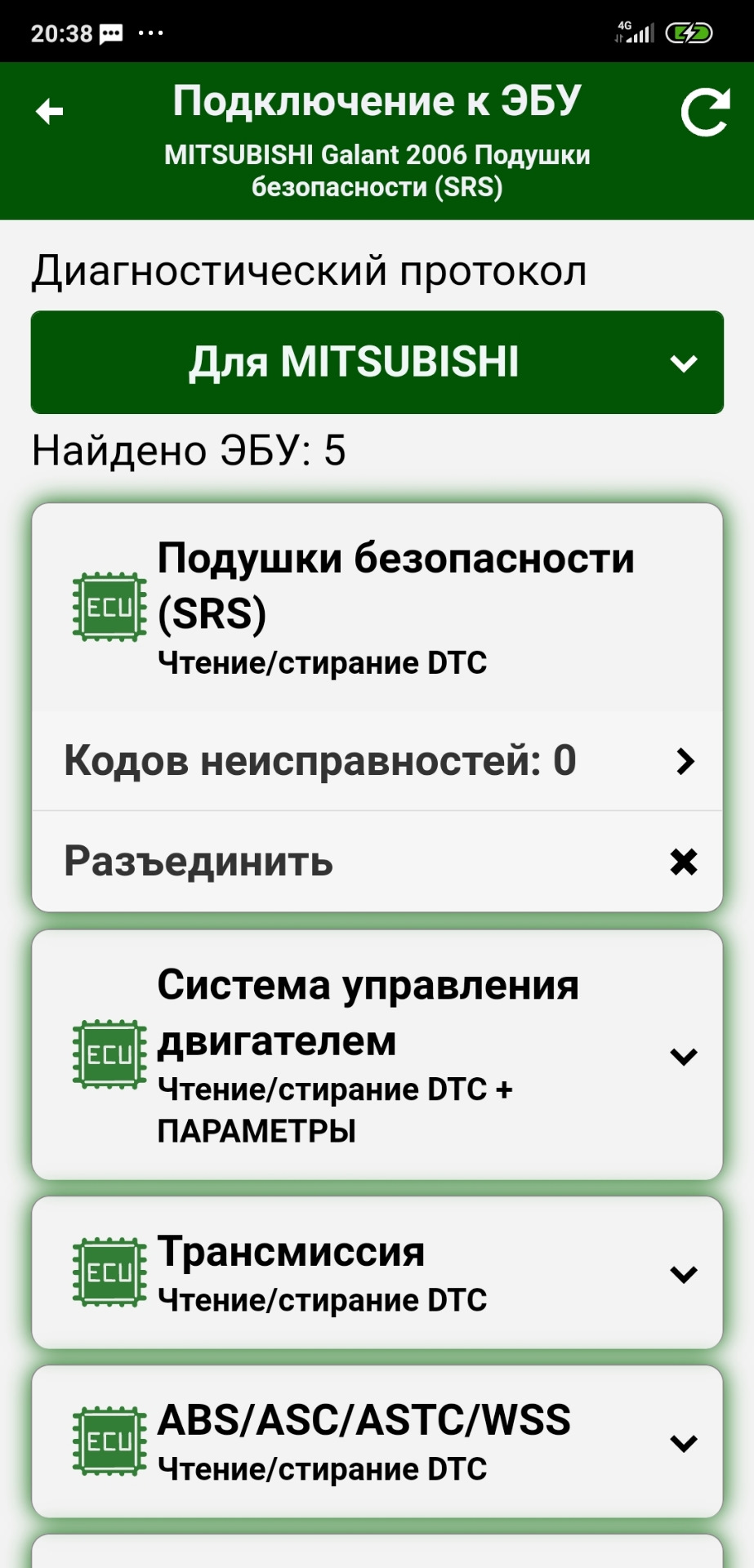Open Кодов неисправностей: 0 list

pos(377,761)
